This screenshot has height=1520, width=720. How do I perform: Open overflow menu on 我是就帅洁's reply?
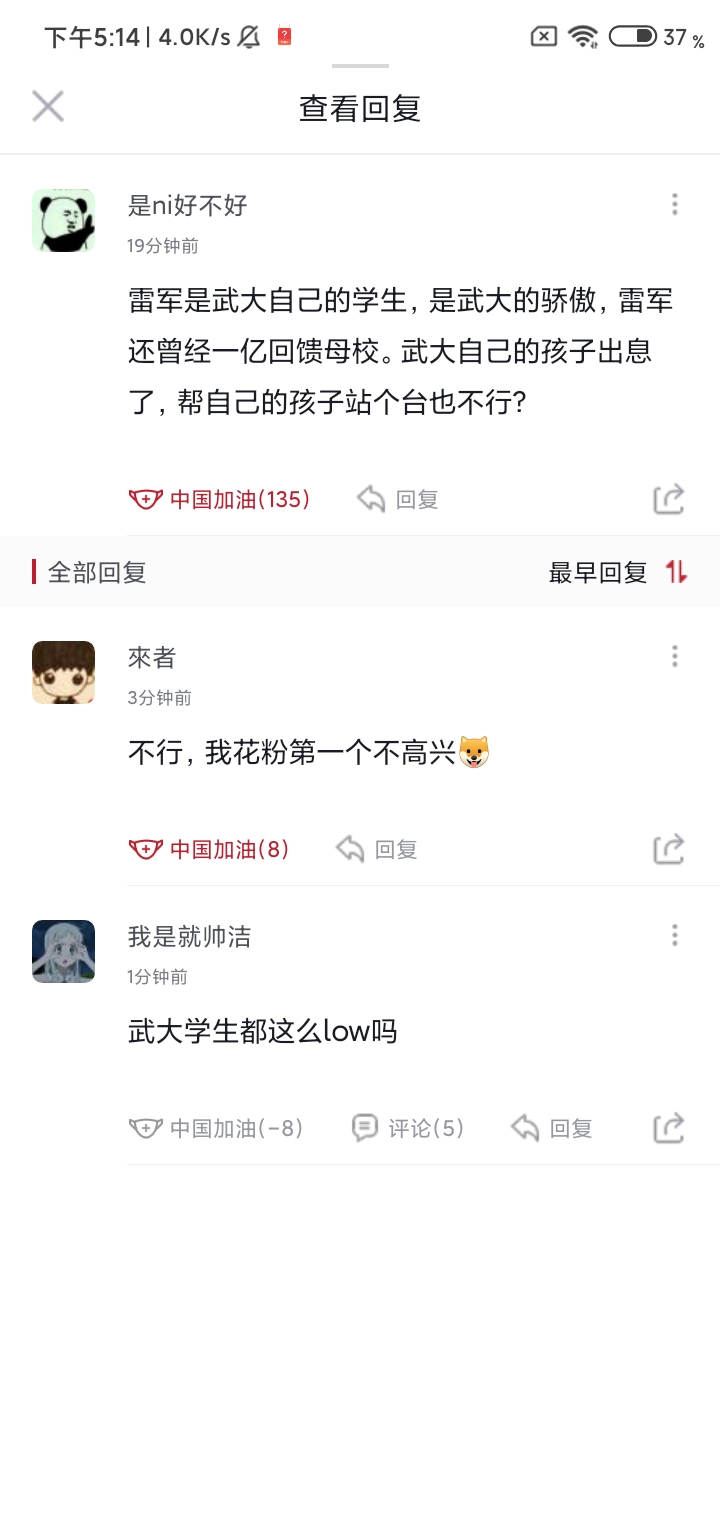pos(675,935)
